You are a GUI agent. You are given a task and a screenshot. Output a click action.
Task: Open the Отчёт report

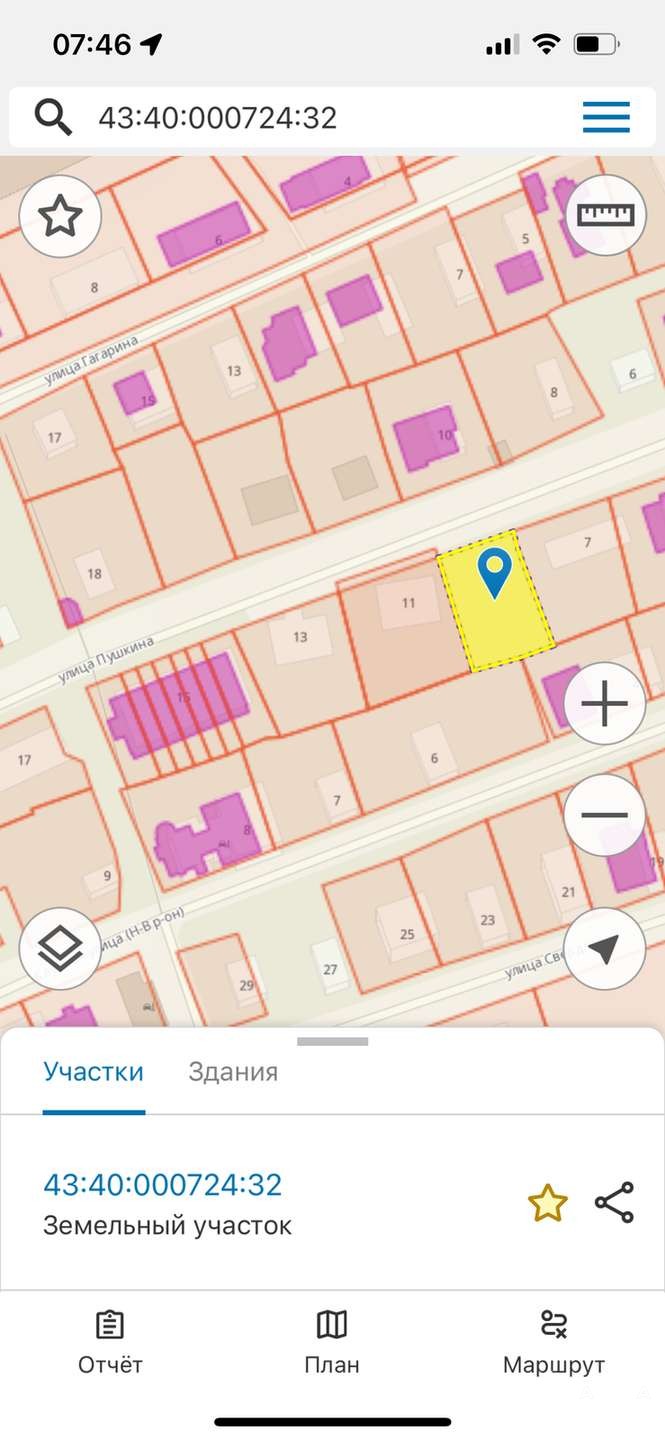(x=110, y=1342)
